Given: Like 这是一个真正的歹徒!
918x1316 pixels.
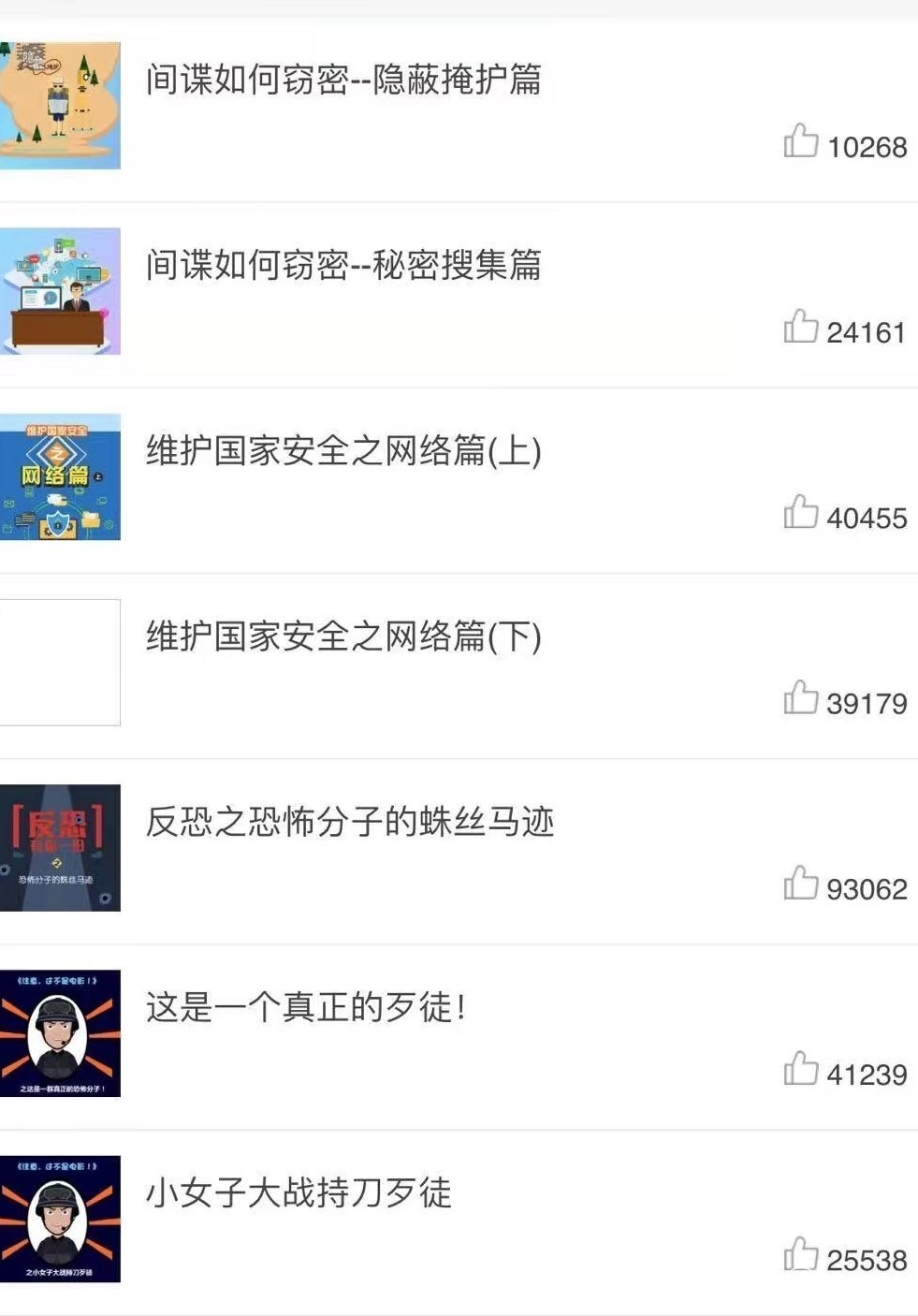Looking at the screenshot, I should coord(801,1069).
